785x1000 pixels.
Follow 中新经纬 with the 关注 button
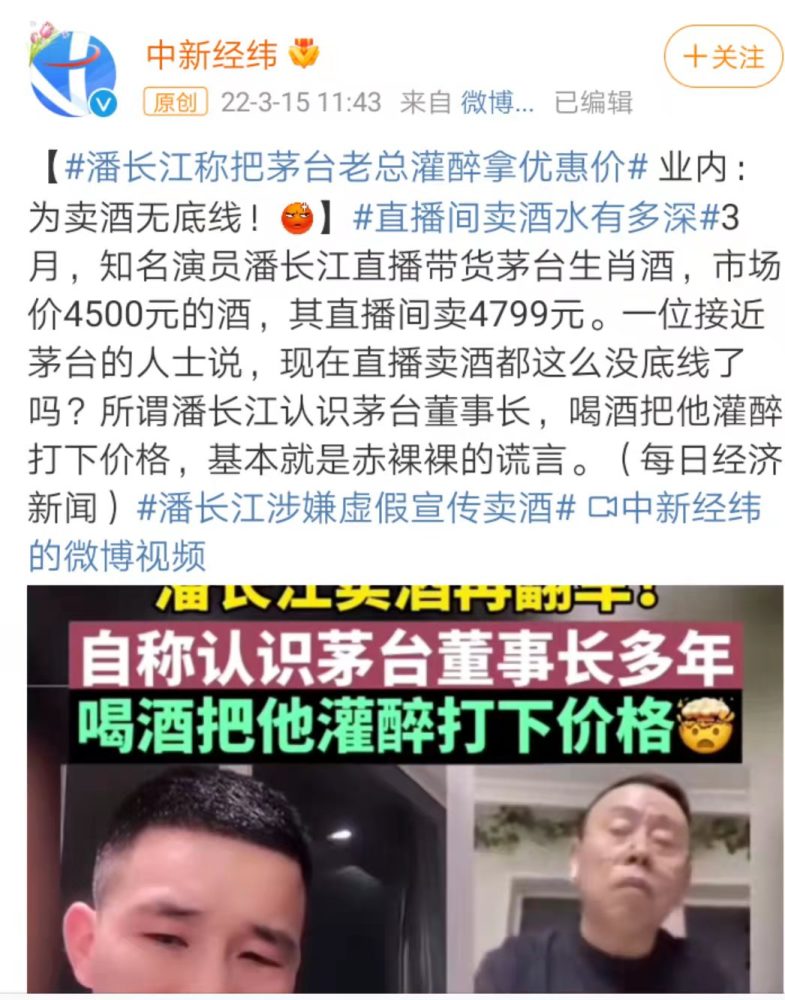point(721,55)
